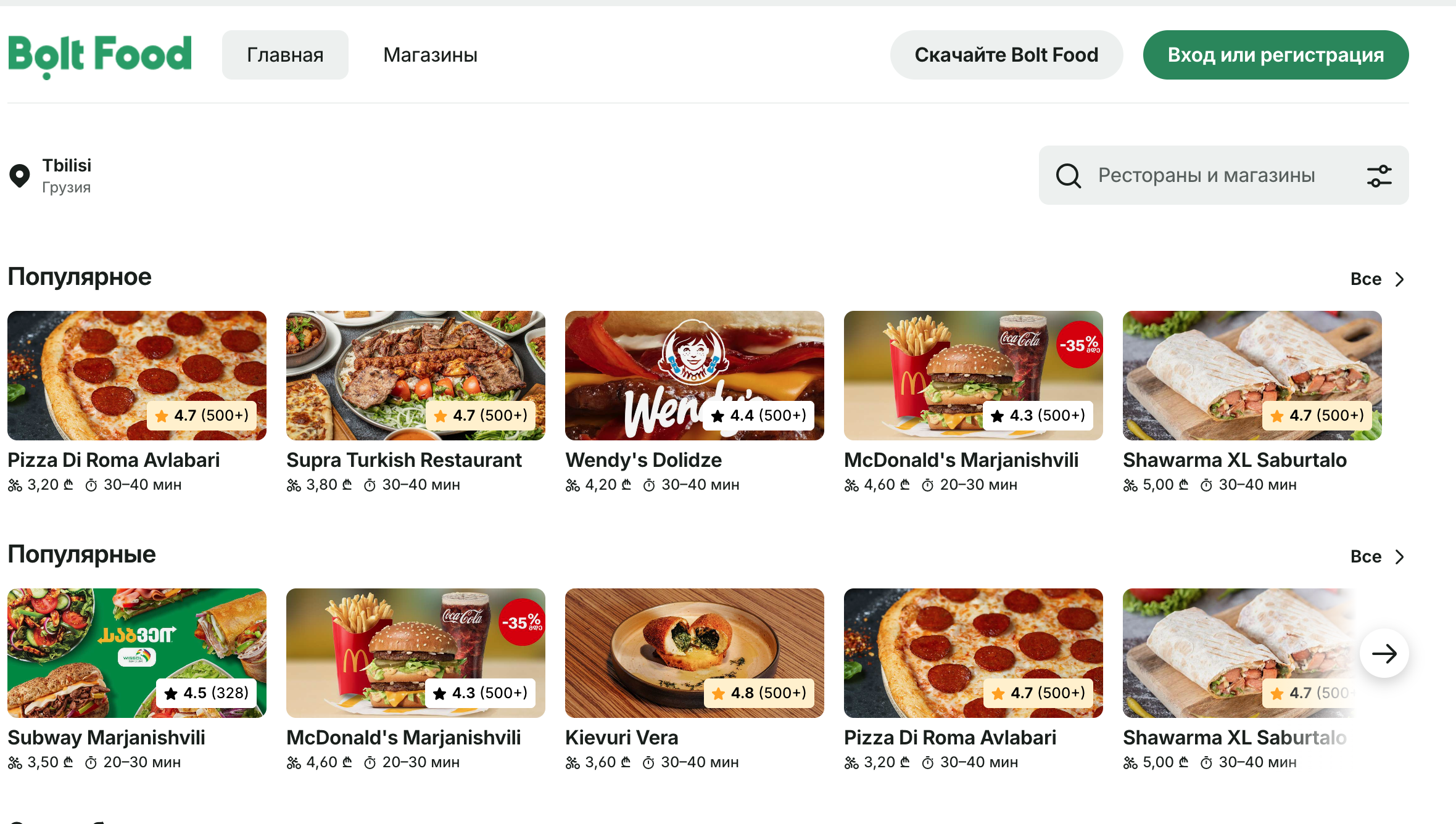
Task: Open Pizza Di Roma Avlabari in Популярное
Action: click(137, 376)
